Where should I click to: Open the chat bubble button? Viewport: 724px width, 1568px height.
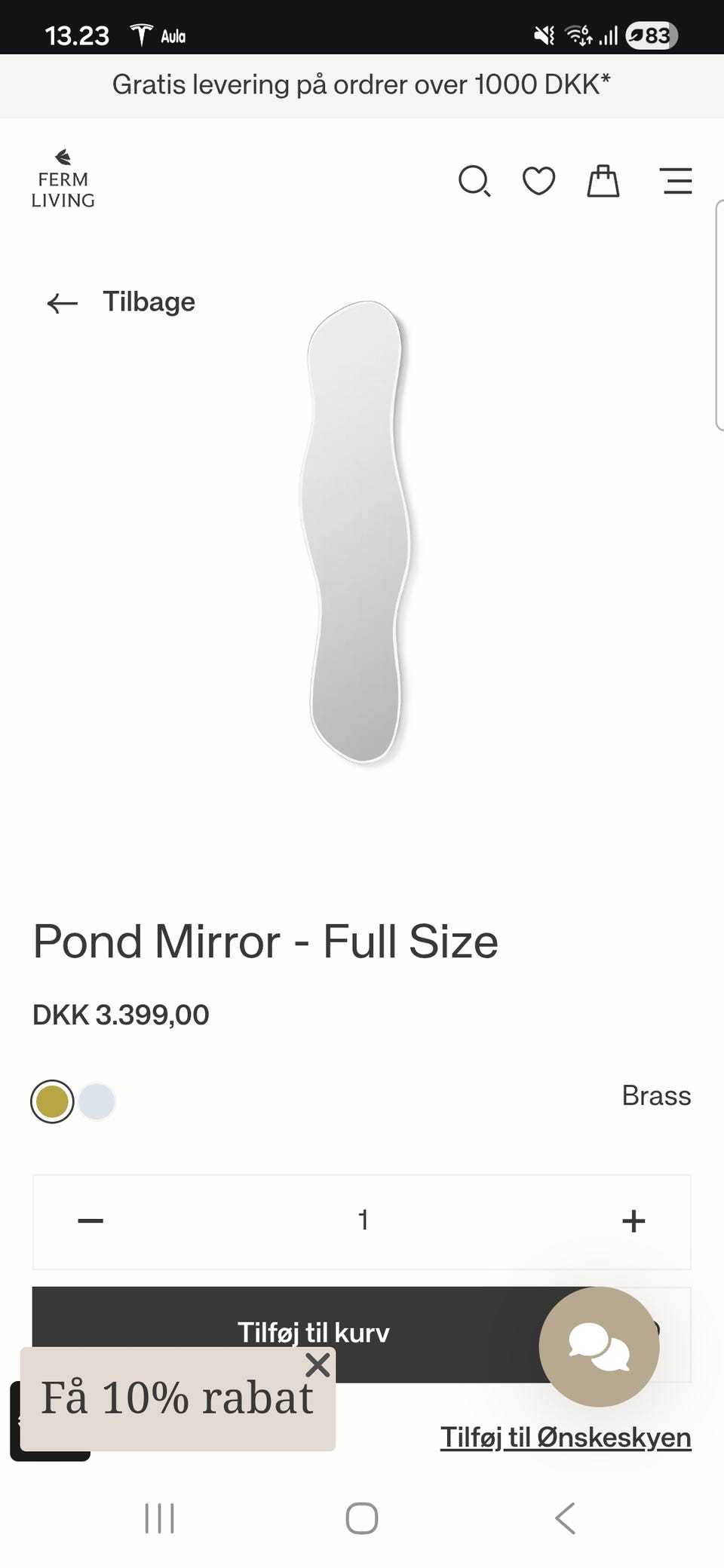click(599, 1347)
